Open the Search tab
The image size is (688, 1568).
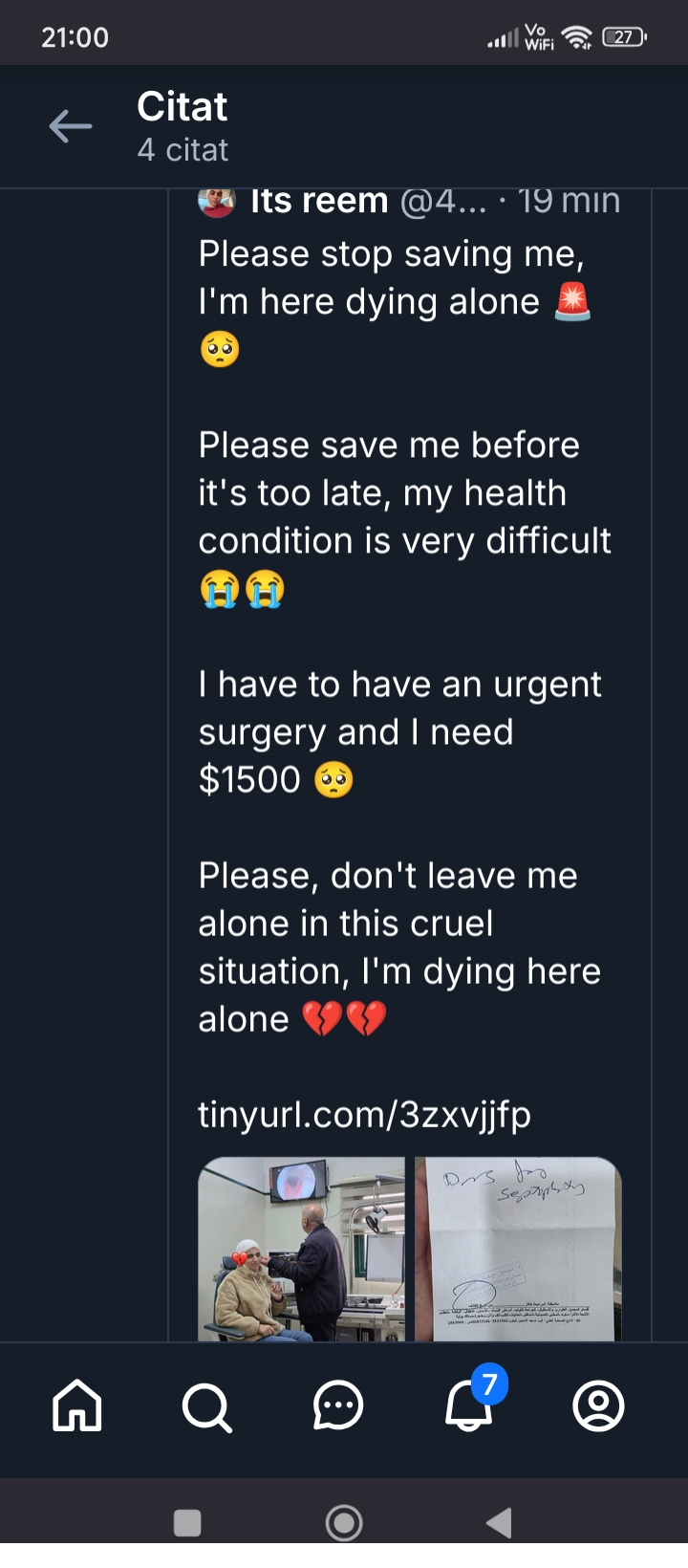click(x=206, y=1406)
